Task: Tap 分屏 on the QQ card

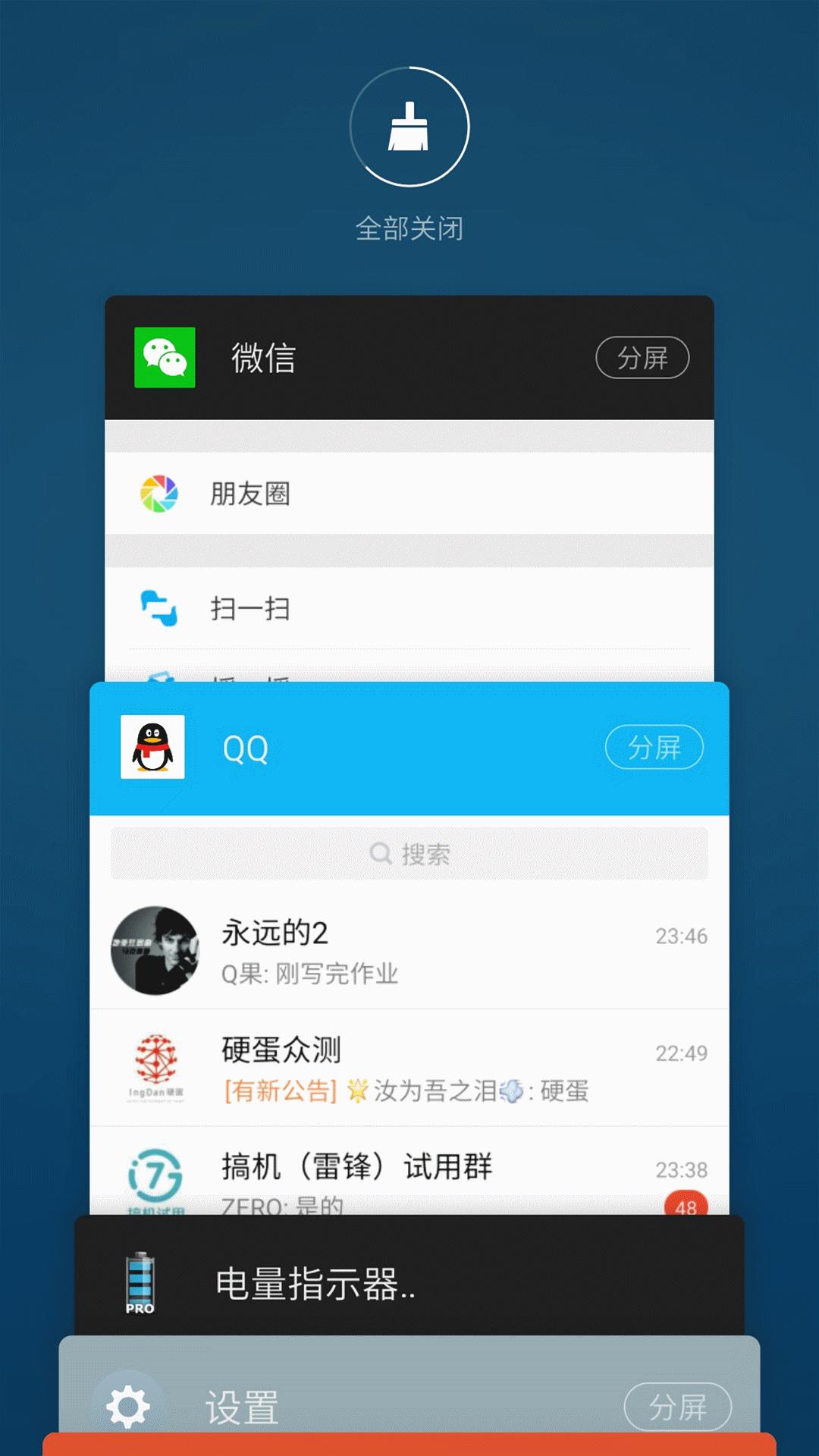Action: coord(654,748)
